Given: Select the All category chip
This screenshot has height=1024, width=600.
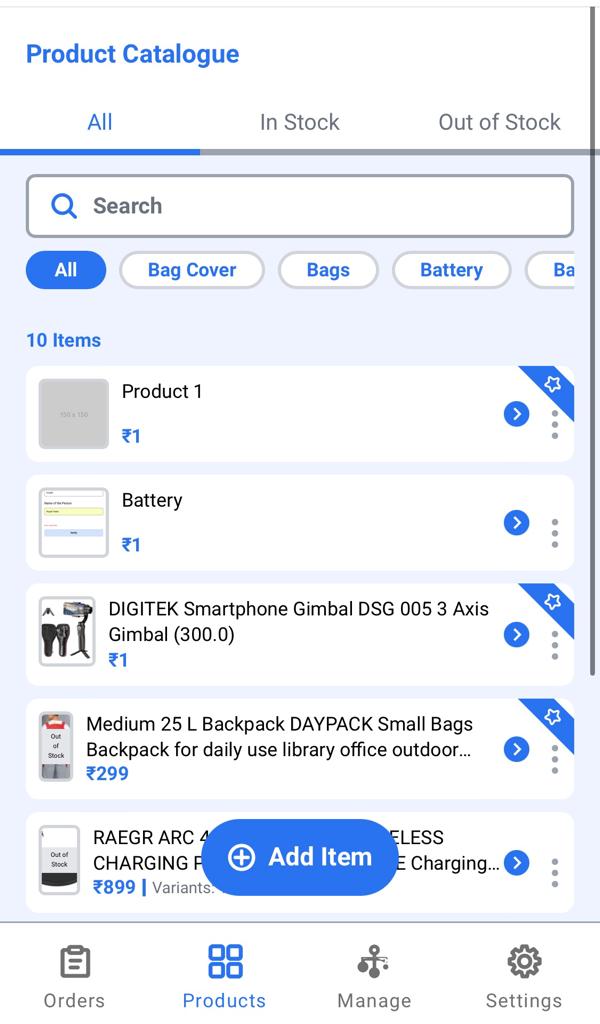Looking at the screenshot, I should [x=66, y=270].
